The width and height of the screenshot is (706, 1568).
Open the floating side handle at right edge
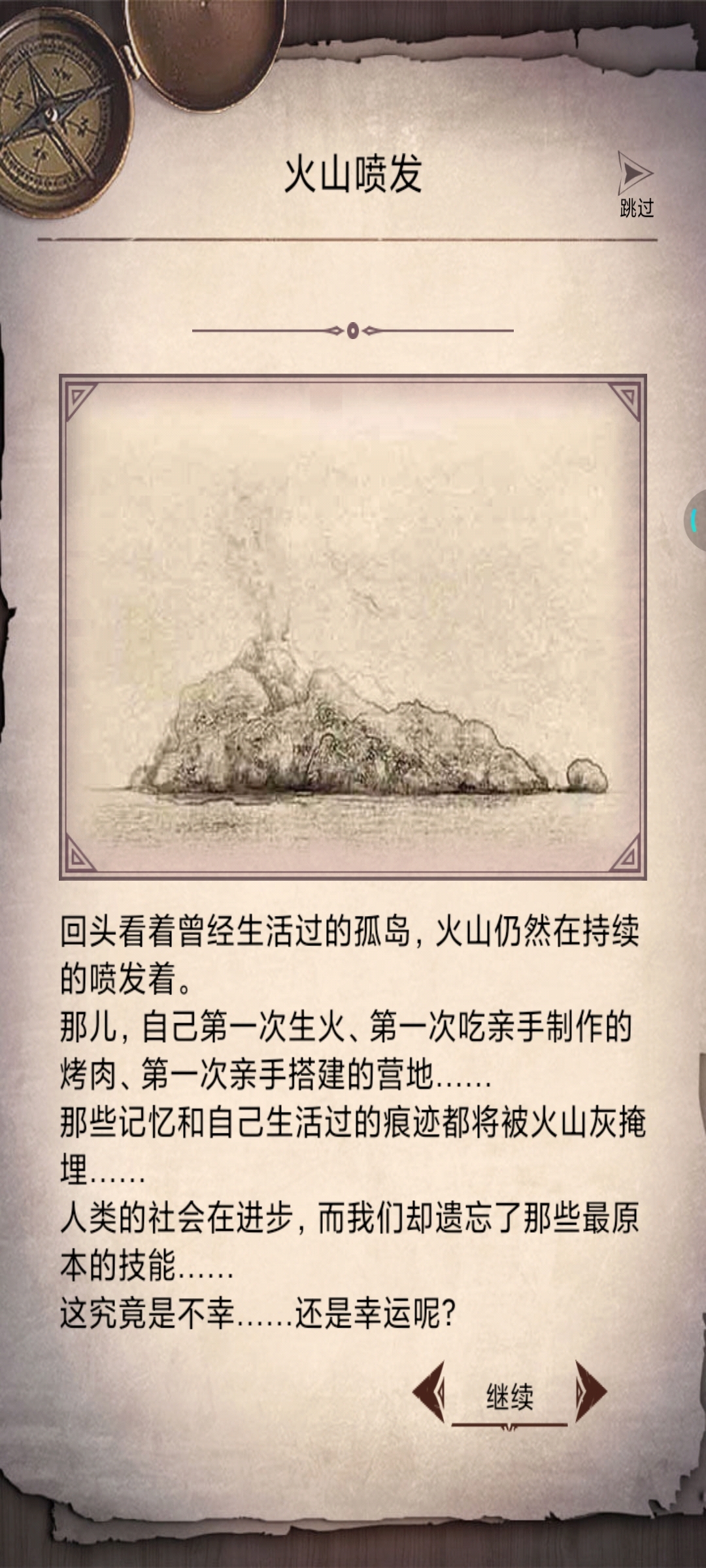[x=696, y=521]
